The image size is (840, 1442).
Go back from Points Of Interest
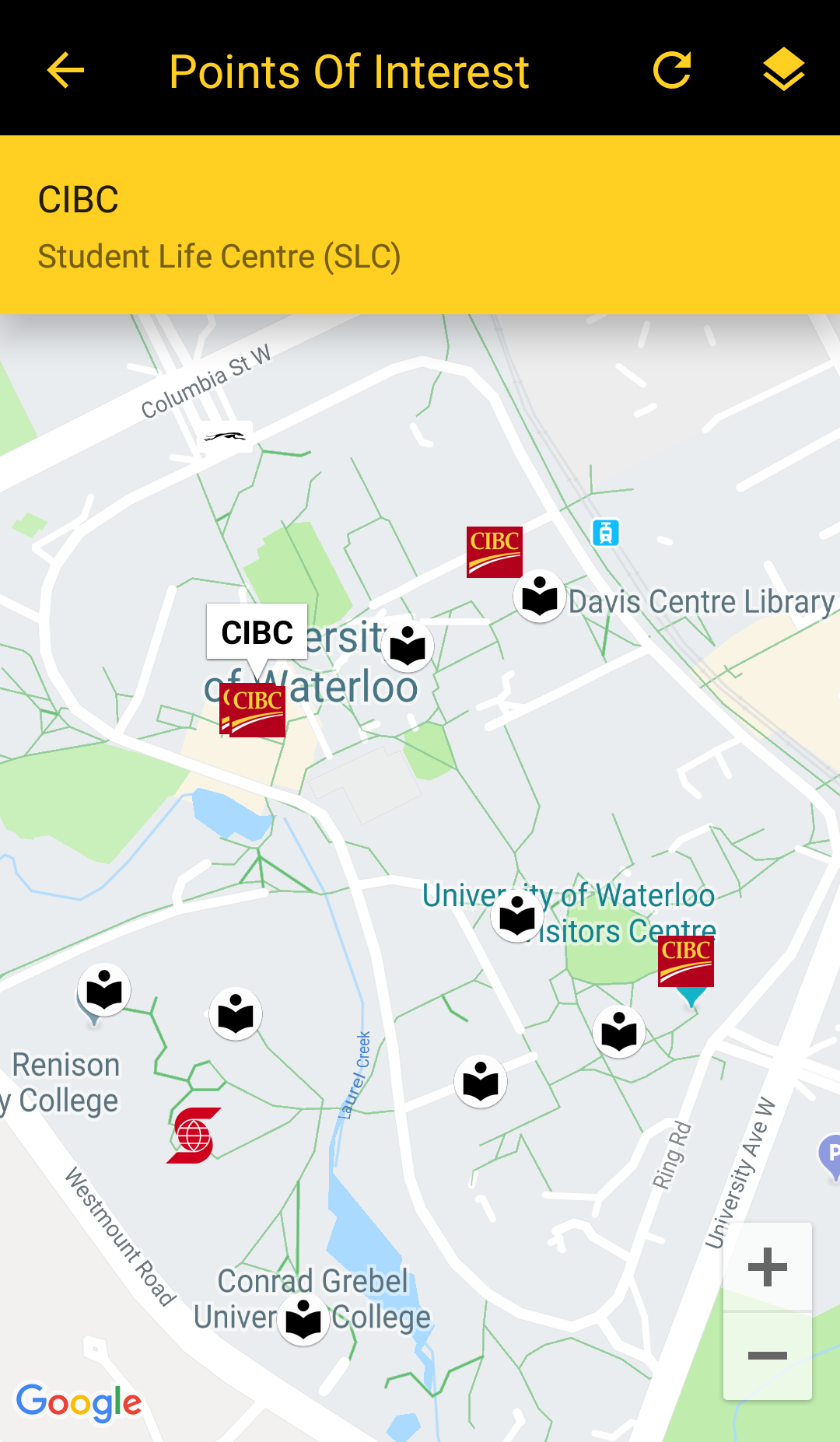(x=65, y=71)
